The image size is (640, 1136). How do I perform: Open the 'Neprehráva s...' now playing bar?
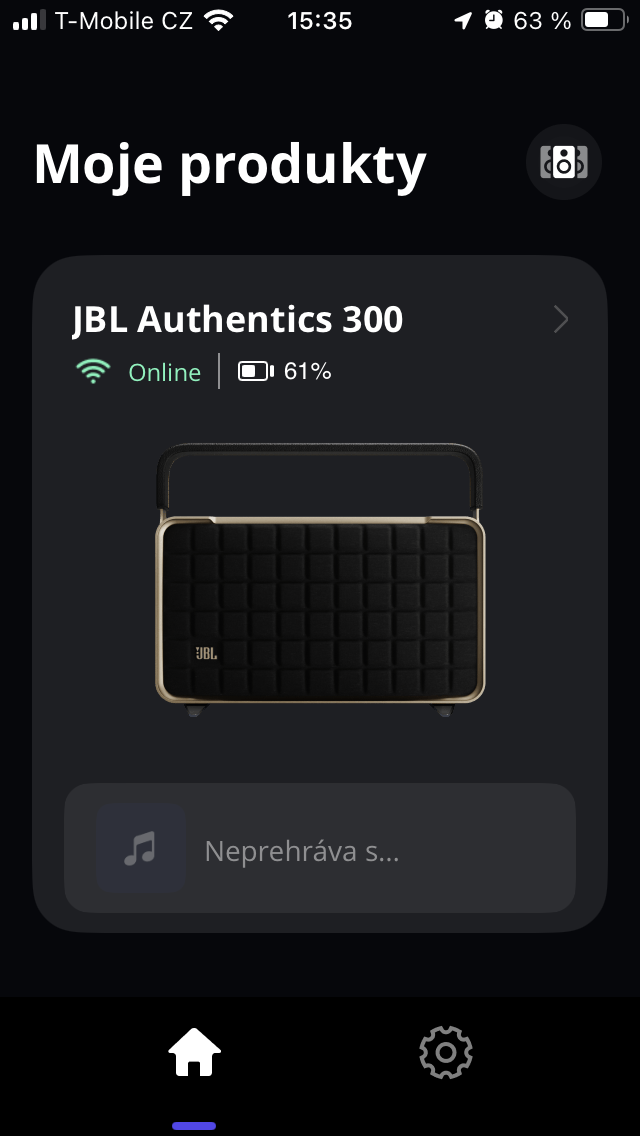(320, 849)
